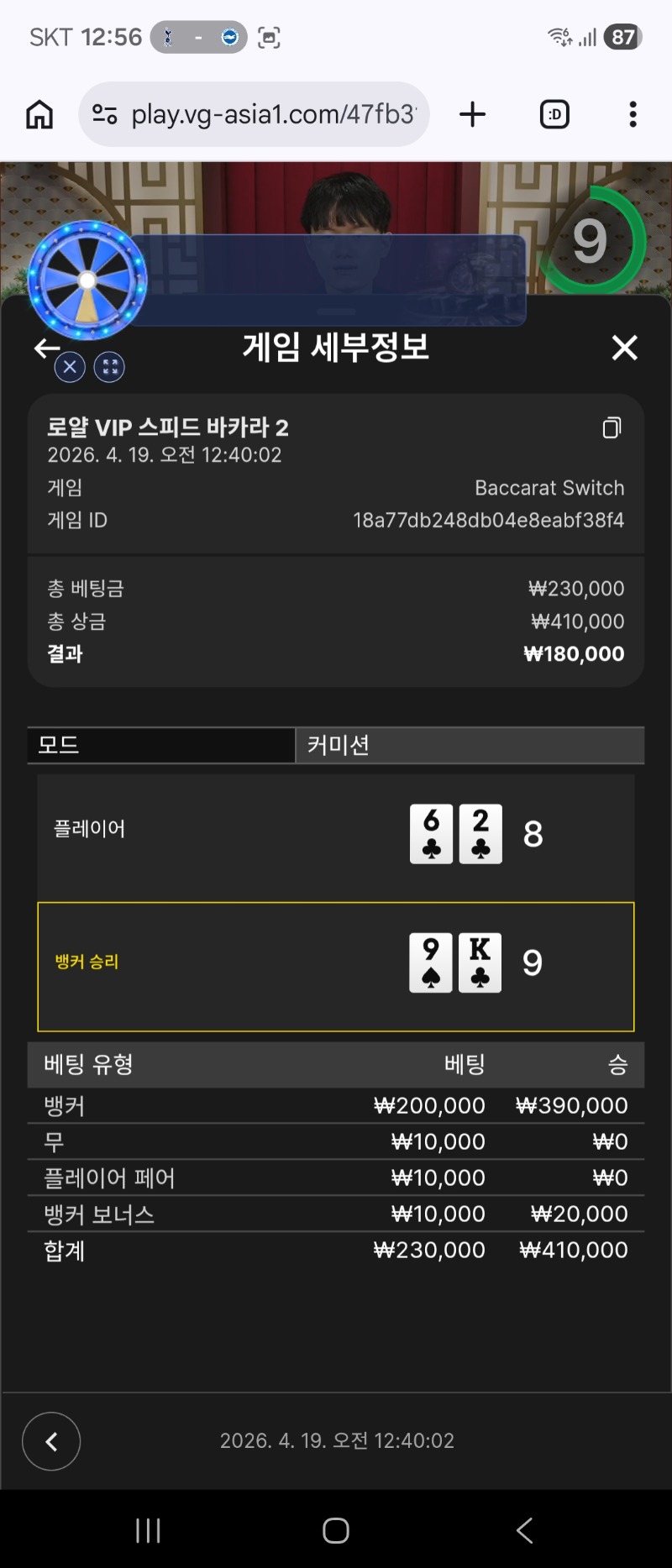Open the spinning wheel bonus
This screenshot has height=1568, width=672.
[x=87, y=281]
